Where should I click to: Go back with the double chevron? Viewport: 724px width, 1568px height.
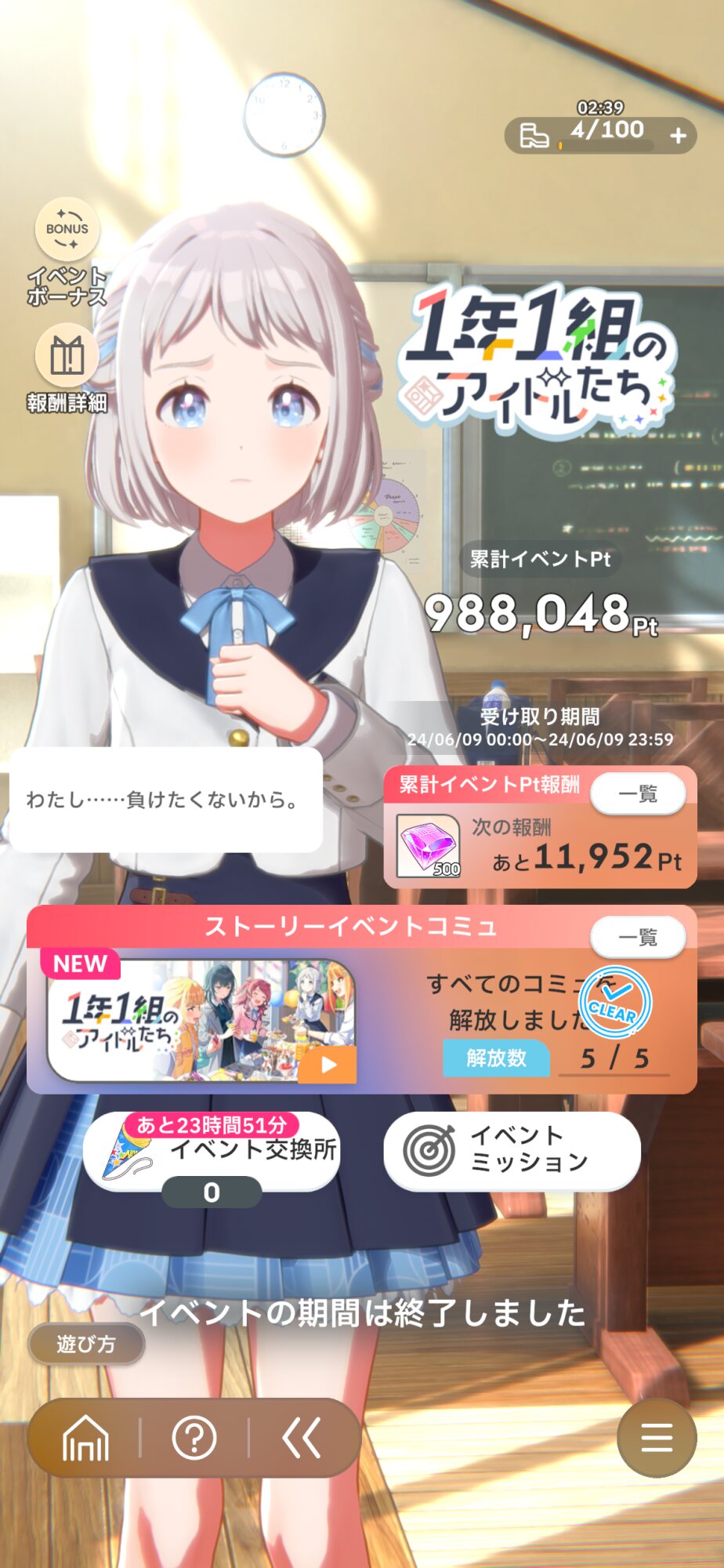point(302,1439)
